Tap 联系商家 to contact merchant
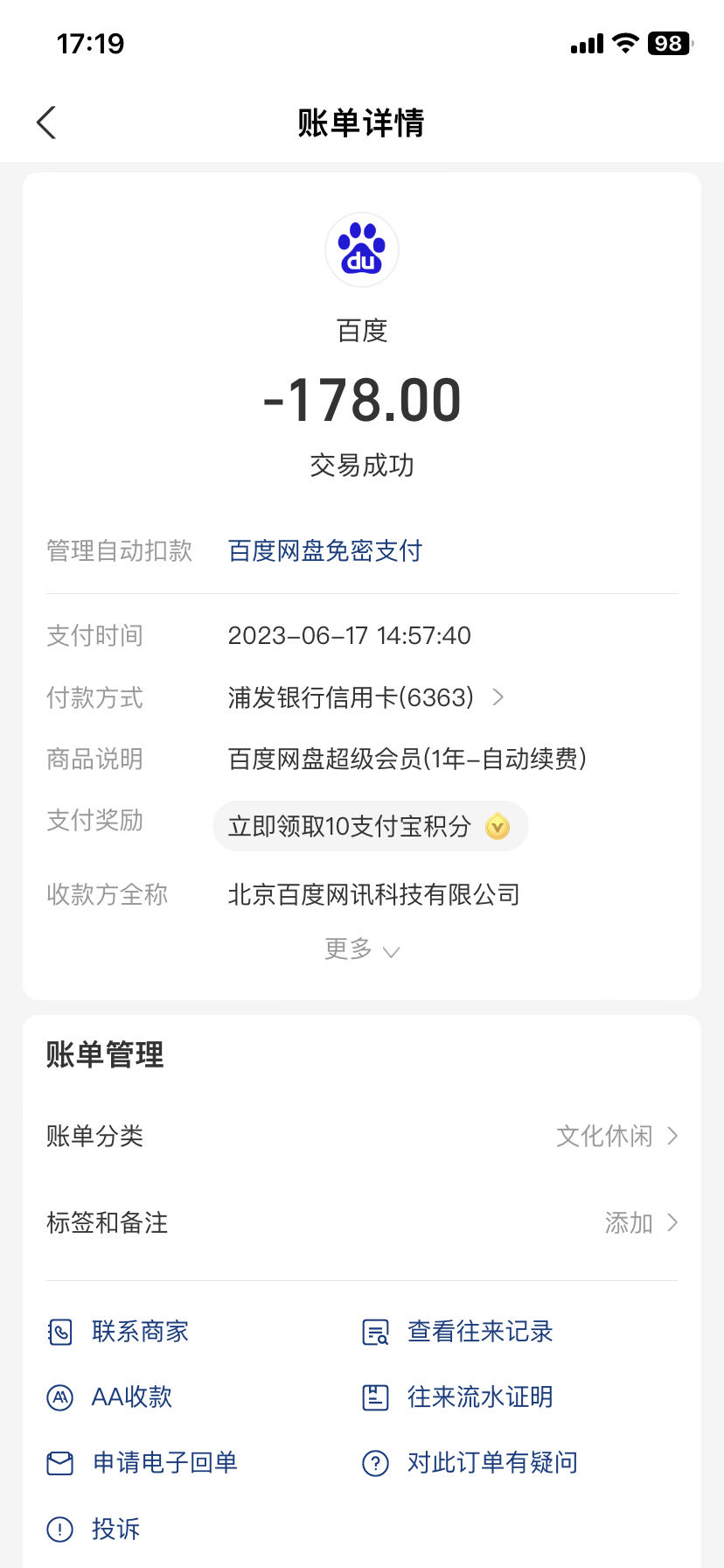 pos(118,1332)
